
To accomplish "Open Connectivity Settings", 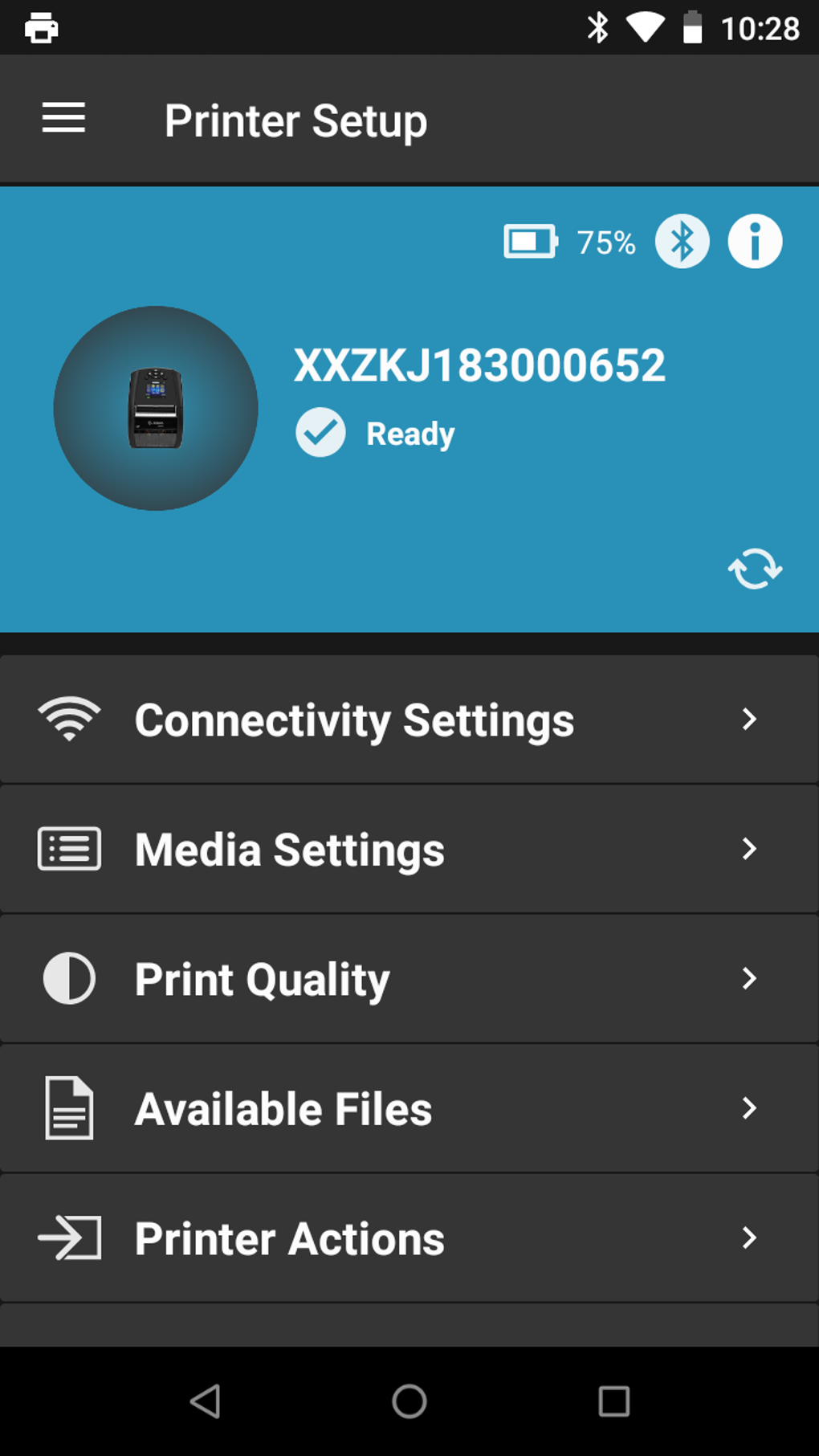I will pyautogui.click(x=409, y=720).
